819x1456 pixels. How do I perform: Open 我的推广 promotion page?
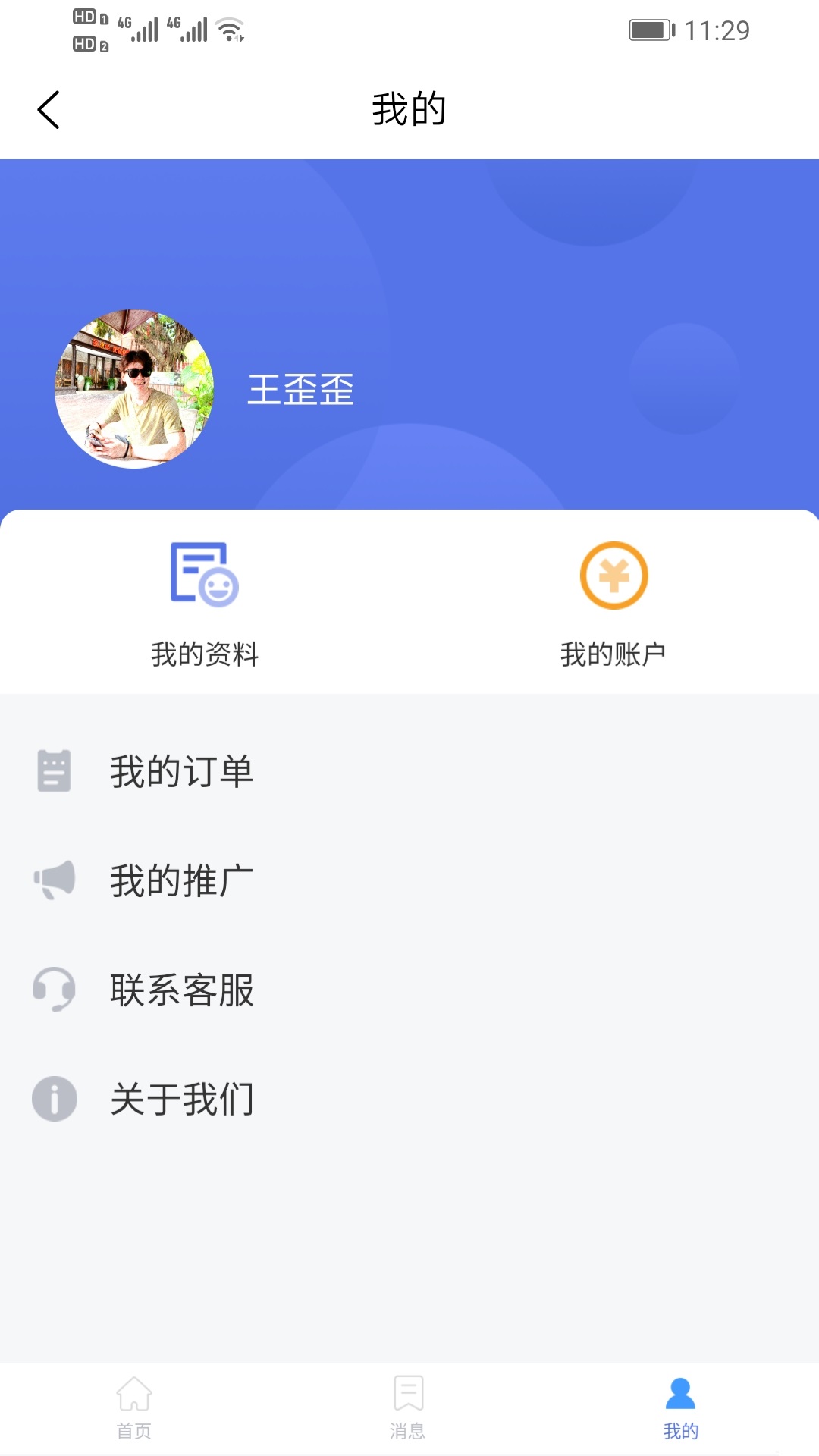coord(182,880)
